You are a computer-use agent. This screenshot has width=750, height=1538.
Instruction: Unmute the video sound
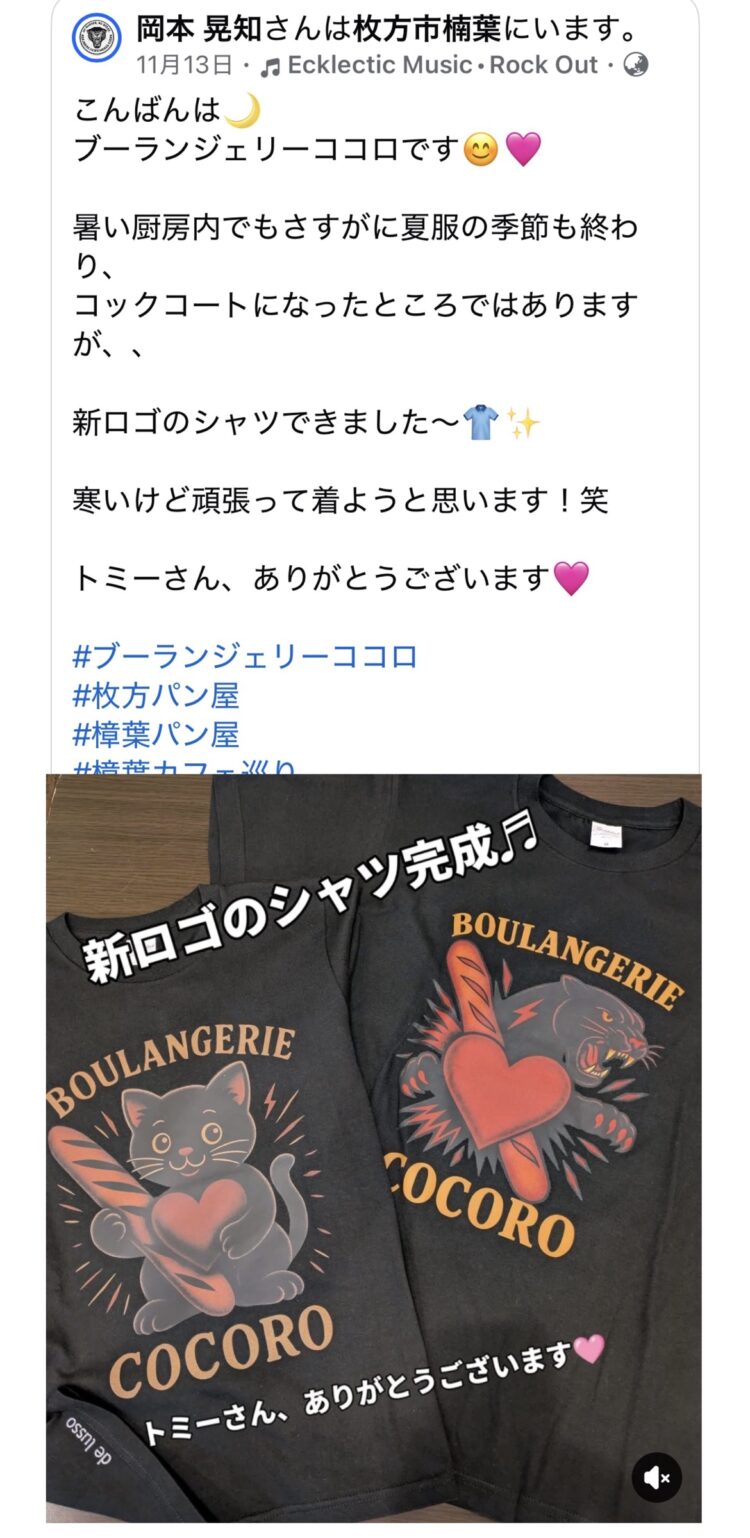(x=657, y=1477)
